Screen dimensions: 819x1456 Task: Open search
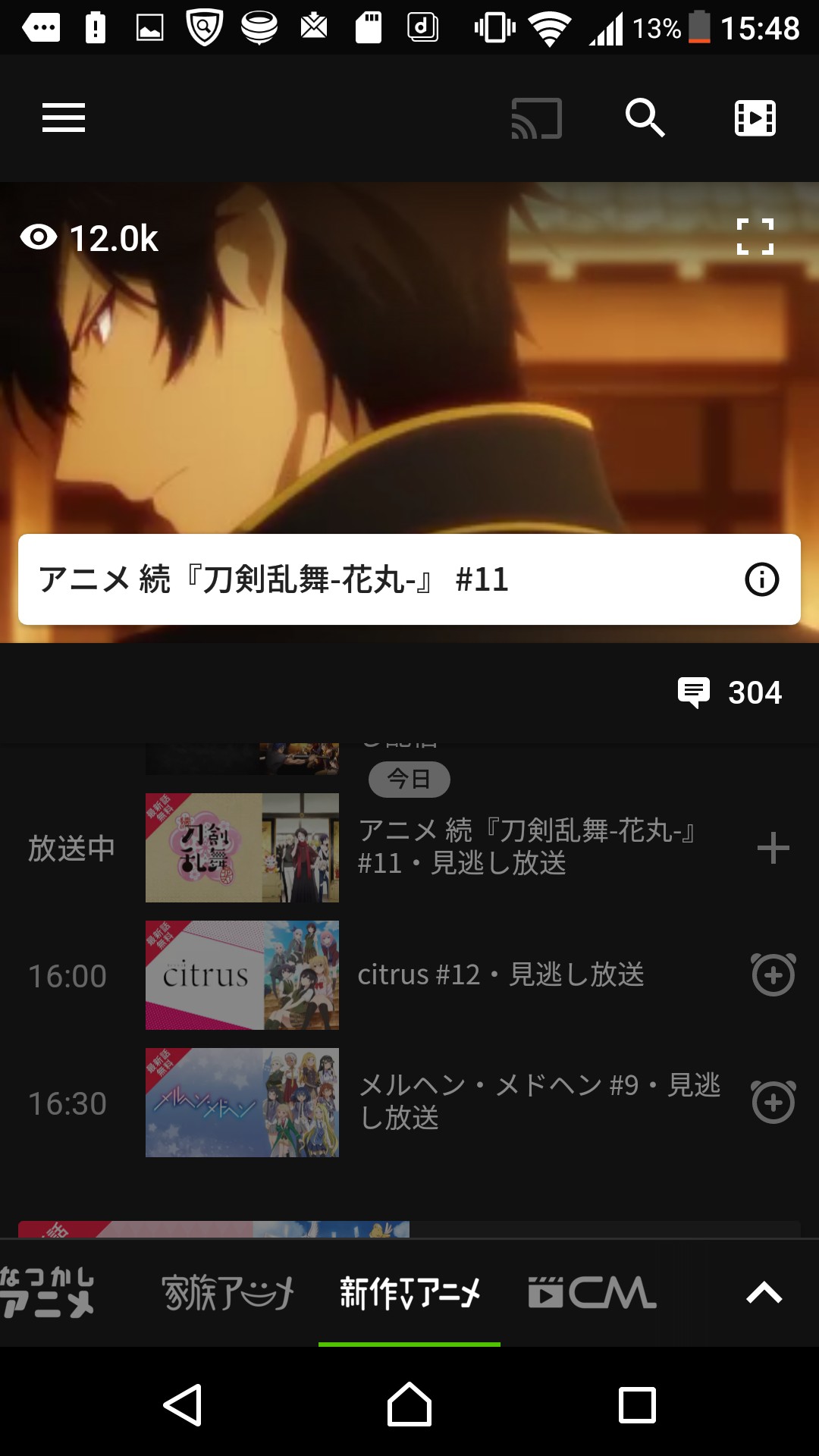pyautogui.click(x=645, y=118)
